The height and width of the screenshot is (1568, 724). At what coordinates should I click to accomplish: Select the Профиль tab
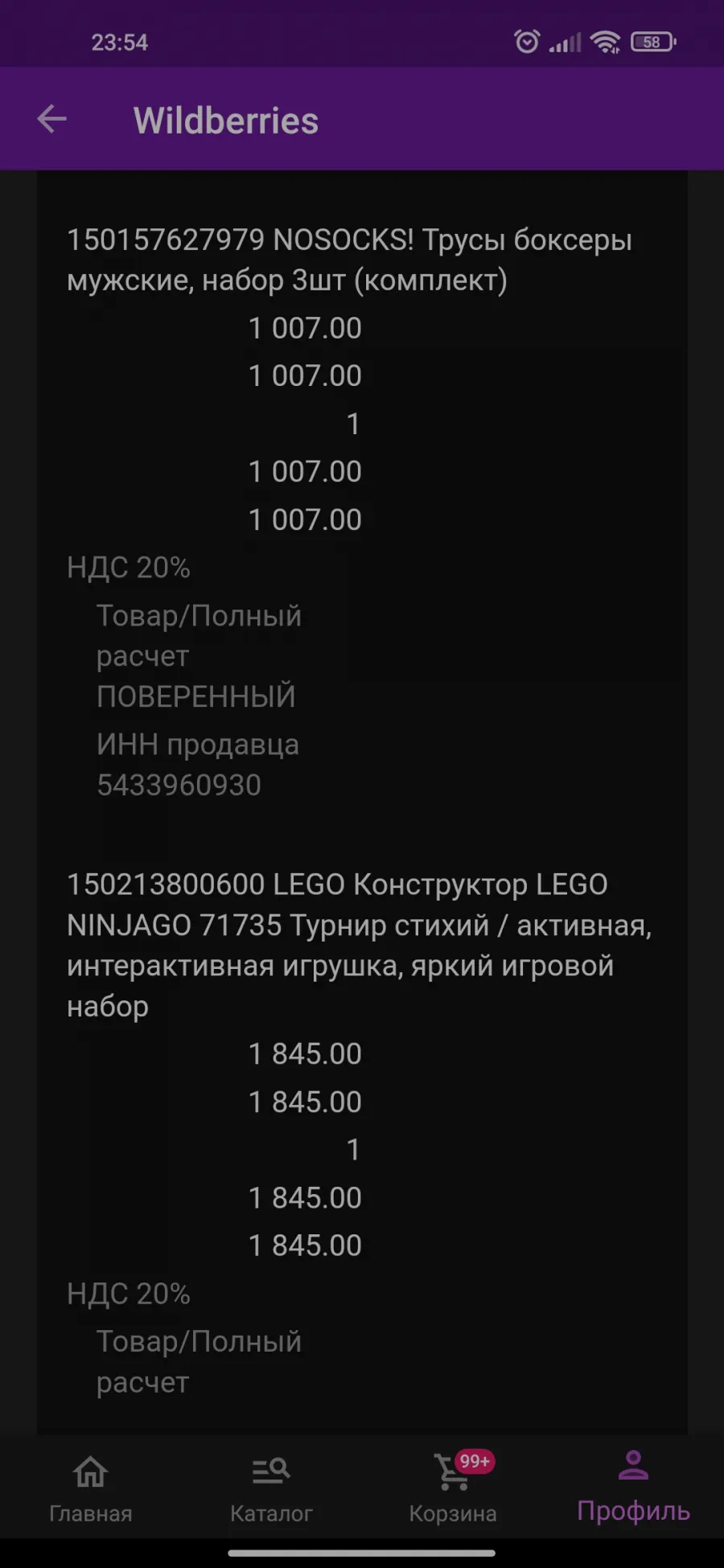[633, 1488]
